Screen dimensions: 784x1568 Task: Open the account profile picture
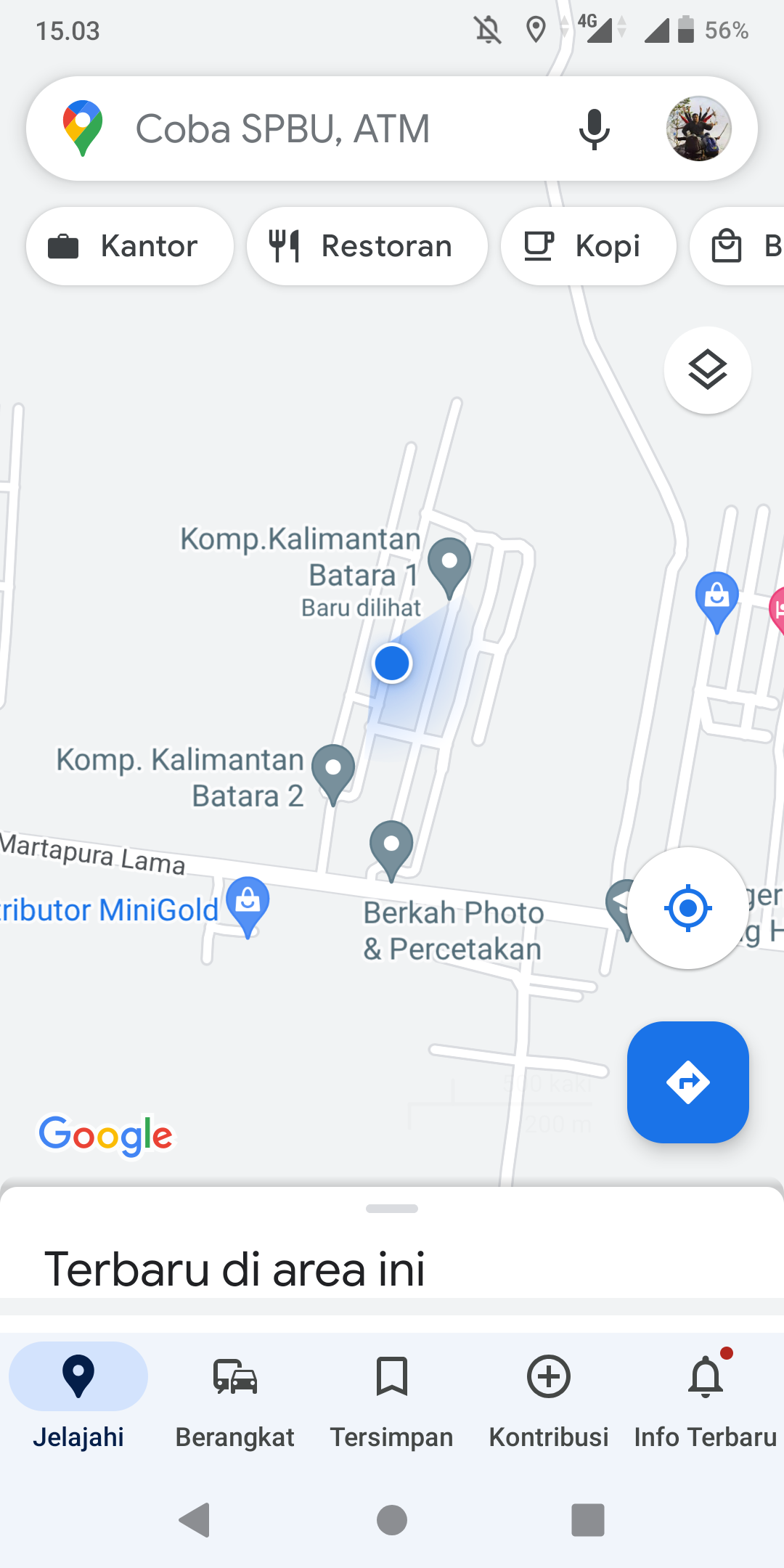[698, 129]
